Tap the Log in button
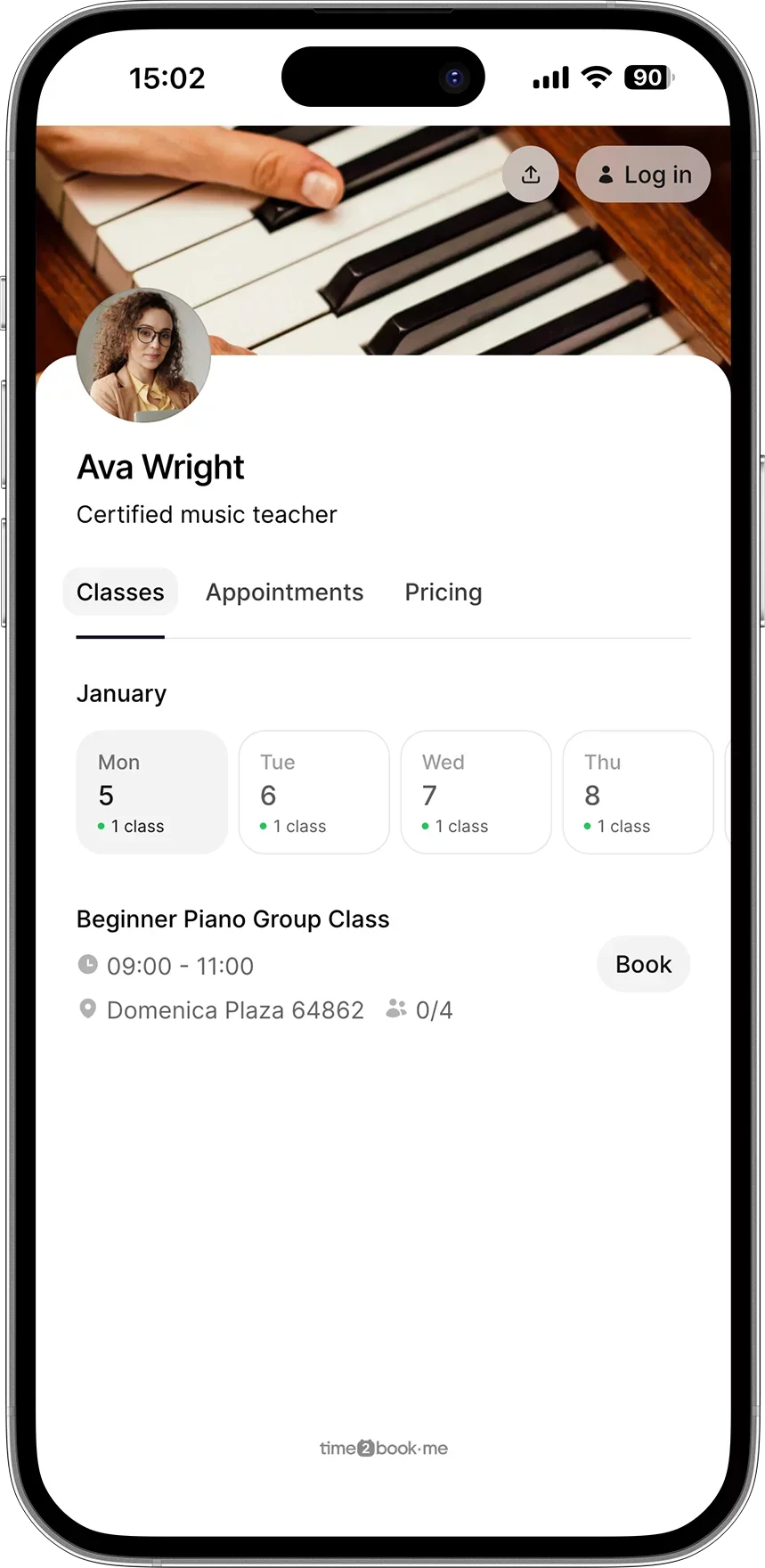 coord(643,175)
